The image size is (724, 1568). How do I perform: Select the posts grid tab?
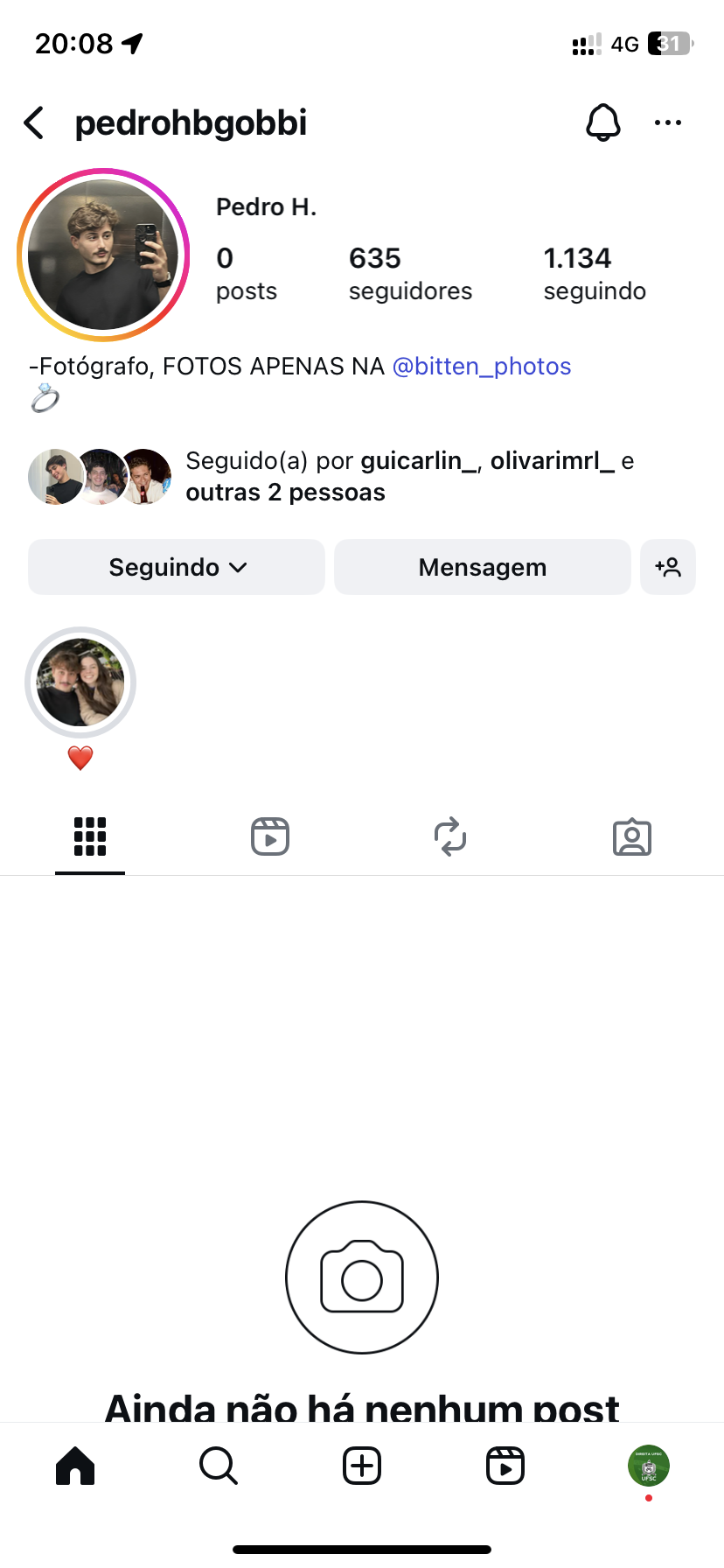coord(90,837)
